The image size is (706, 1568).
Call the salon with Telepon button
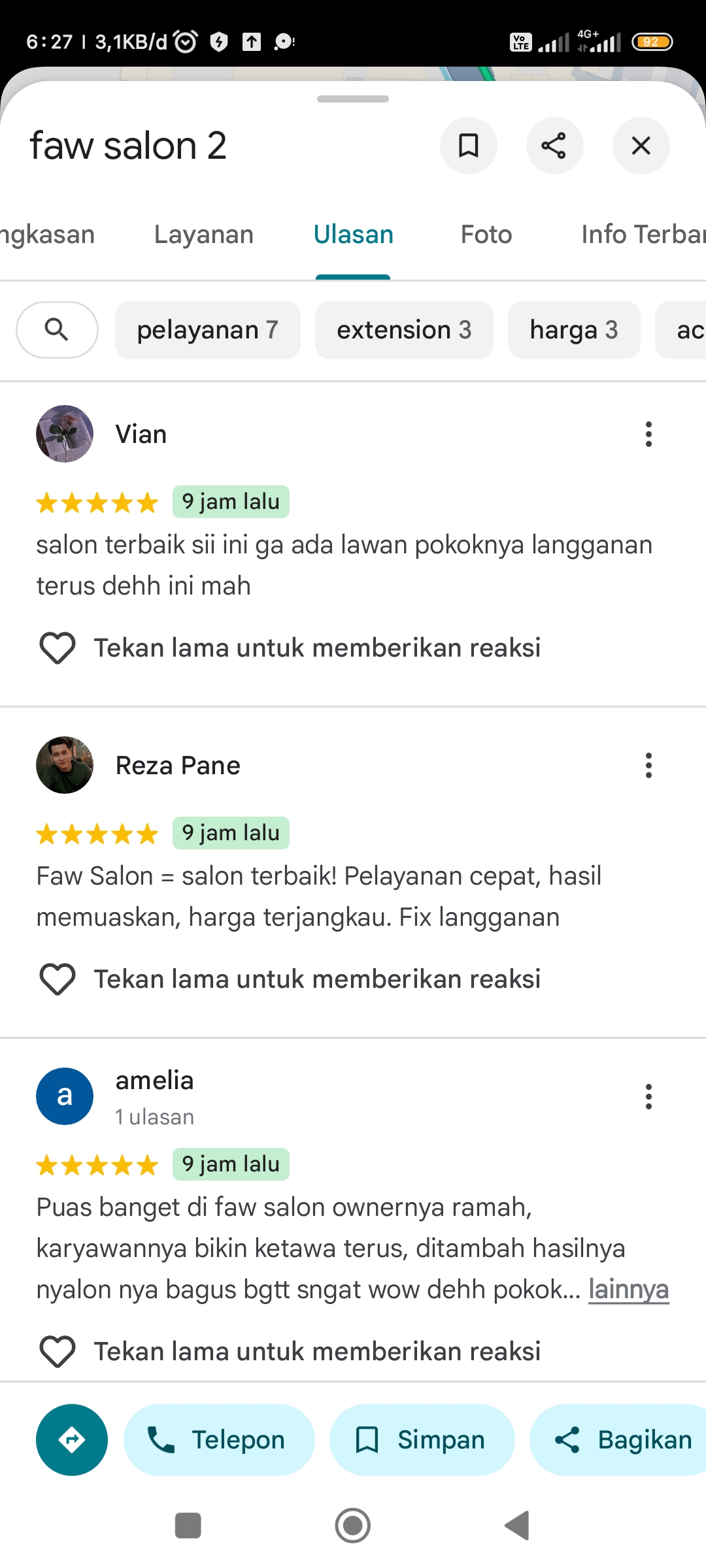pos(219,1440)
